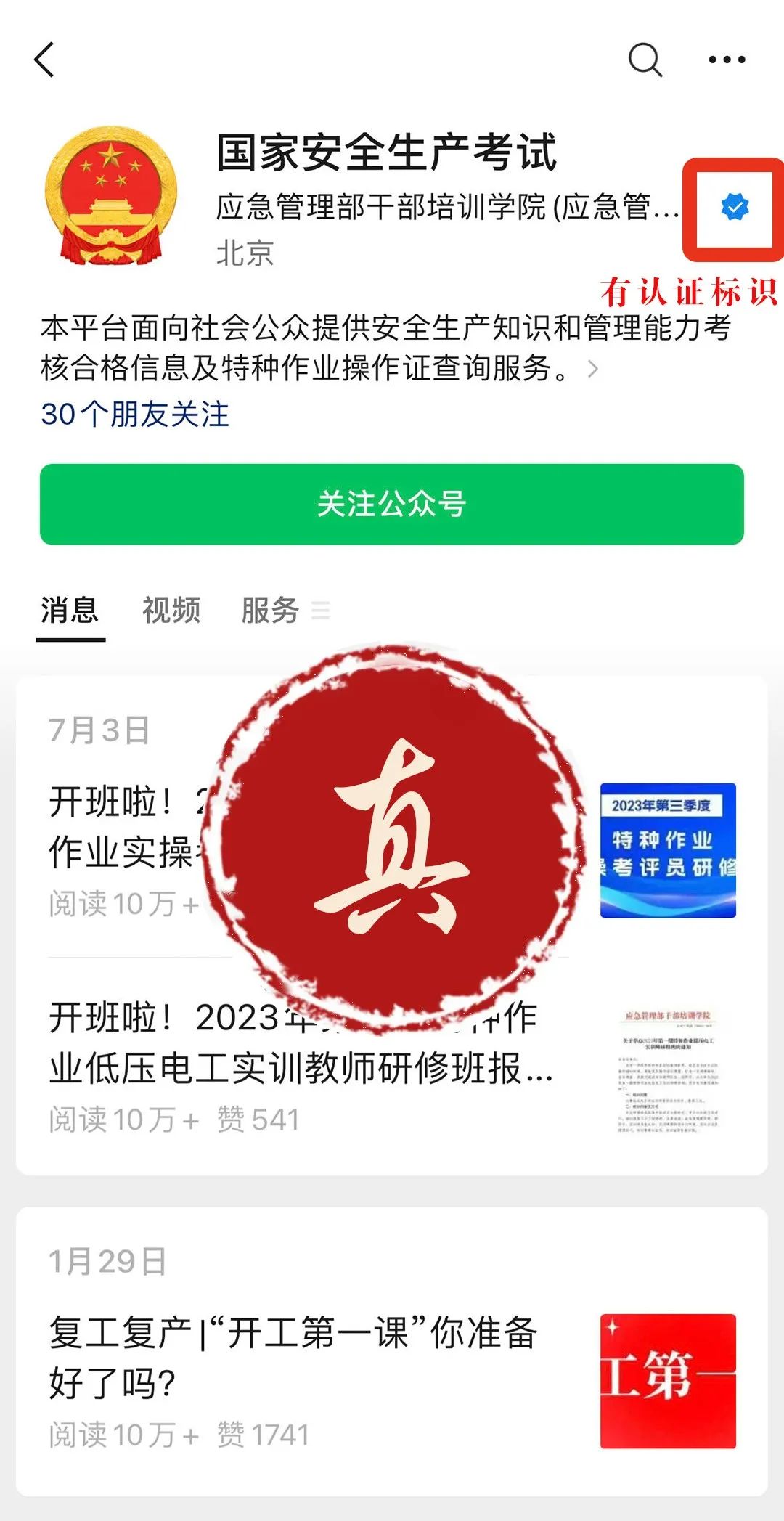Tap the blue verification badge
The image size is (784, 1521).
tap(735, 208)
